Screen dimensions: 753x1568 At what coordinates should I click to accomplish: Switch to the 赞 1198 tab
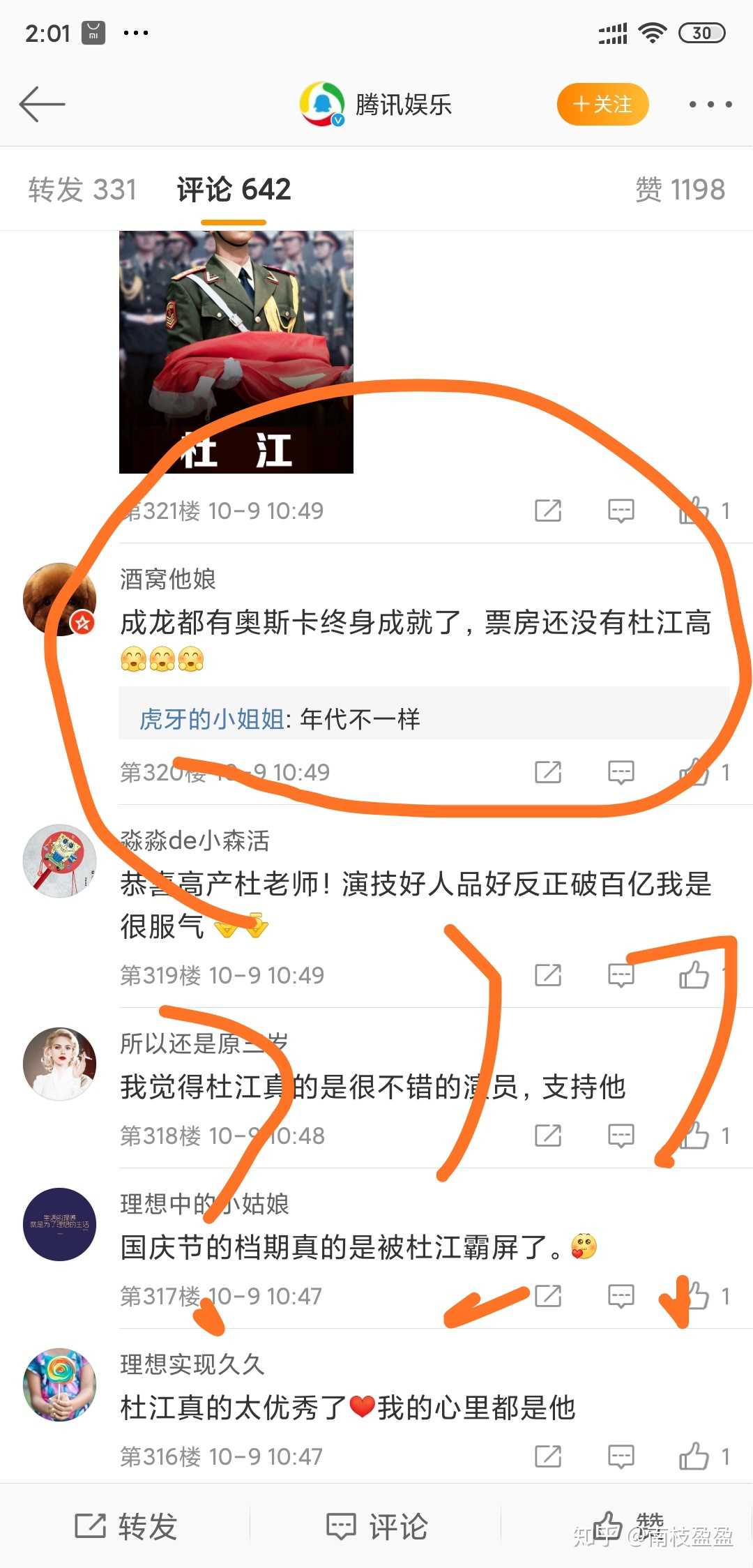(680, 190)
